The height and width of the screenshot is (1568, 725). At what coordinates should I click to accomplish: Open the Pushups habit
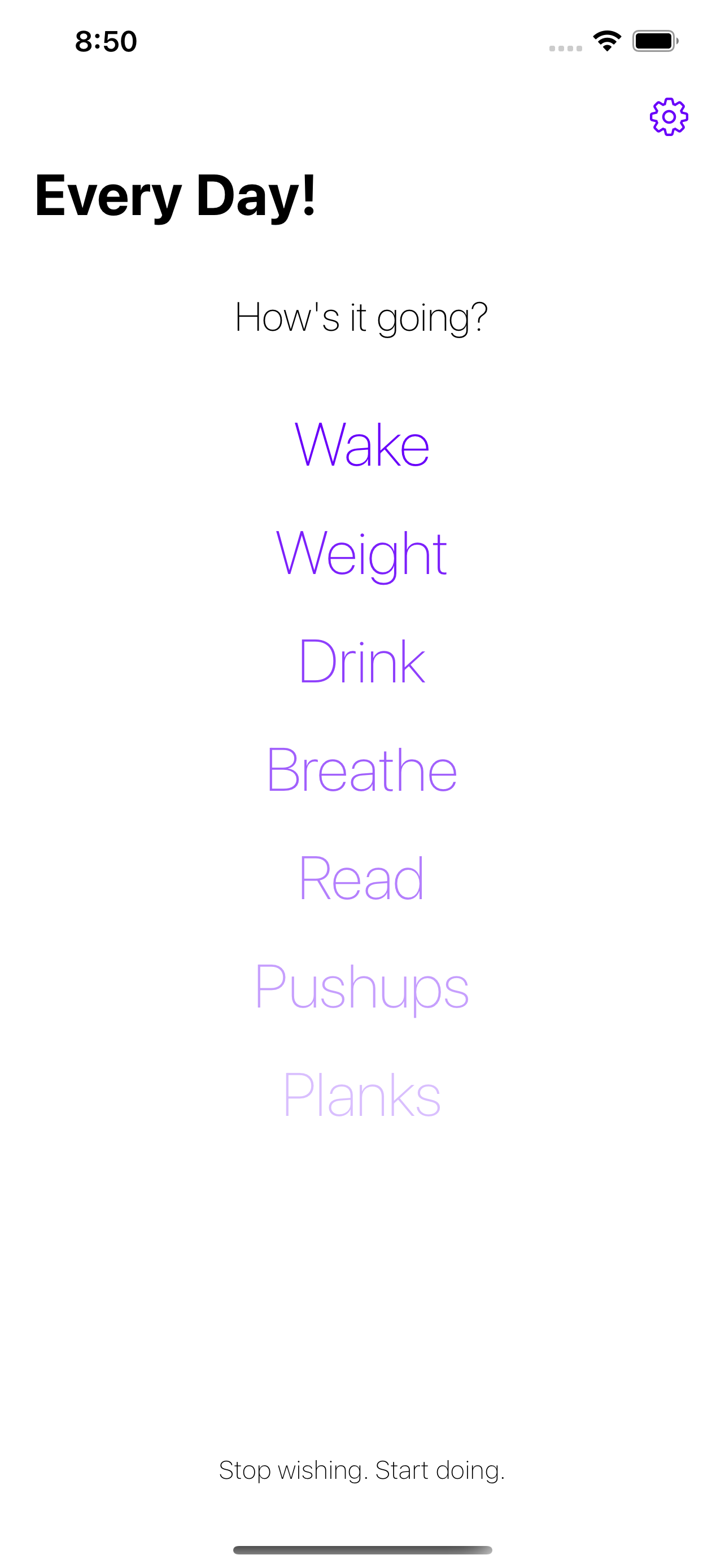(x=362, y=988)
